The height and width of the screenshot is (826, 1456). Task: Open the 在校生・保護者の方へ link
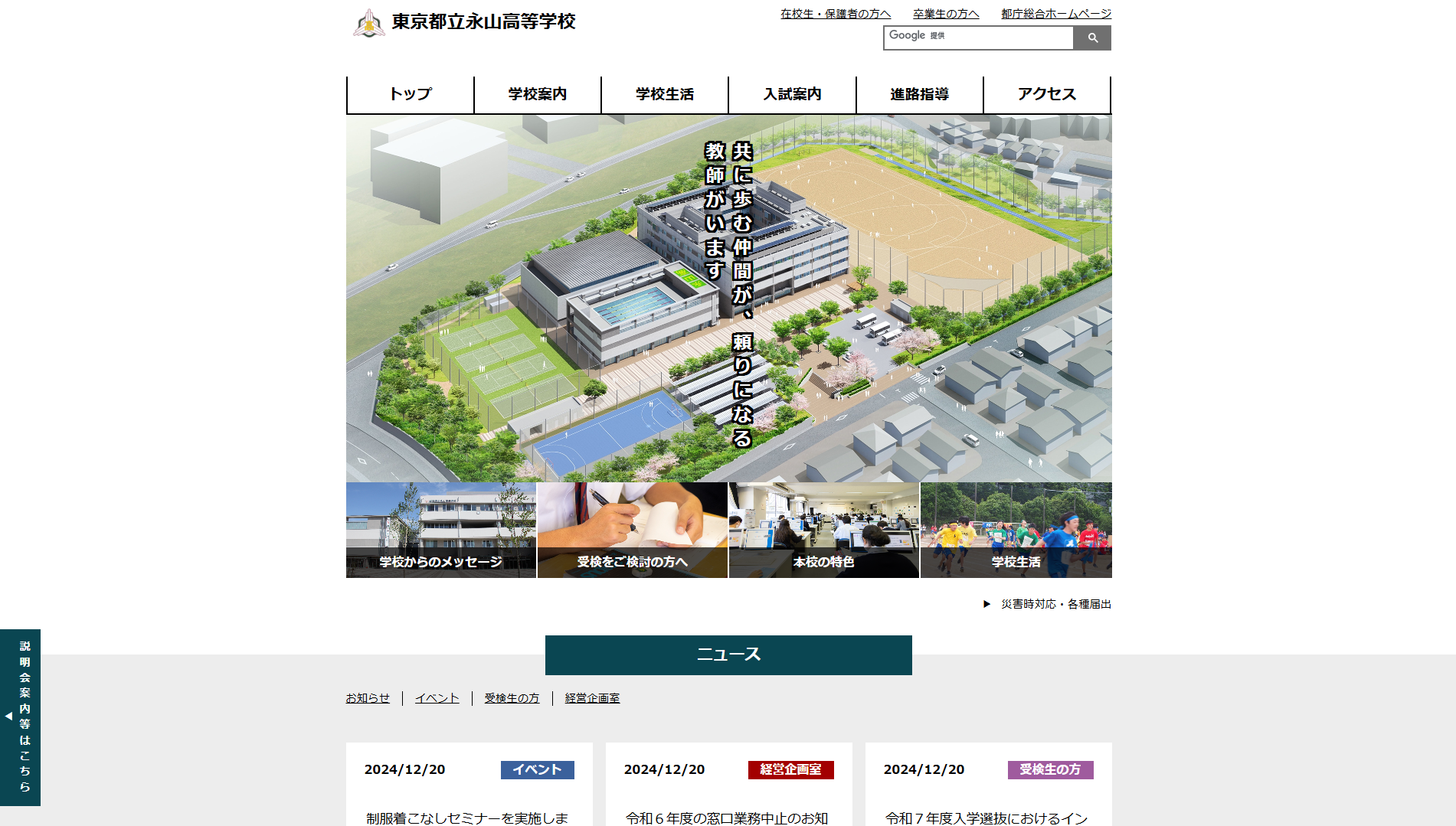(x=836, y=14)
